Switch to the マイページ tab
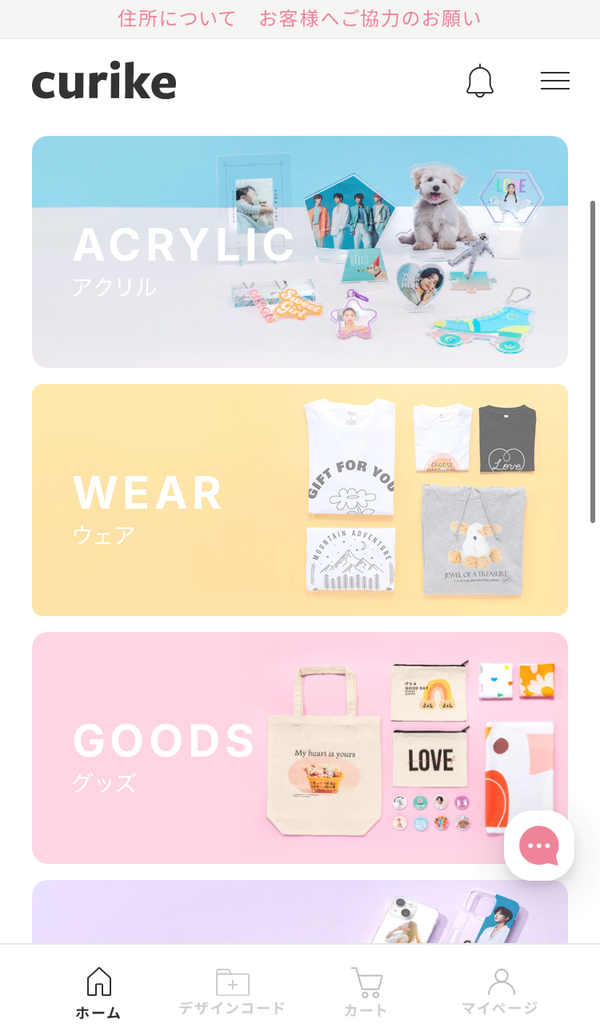600x1031 pixels. 499,992
